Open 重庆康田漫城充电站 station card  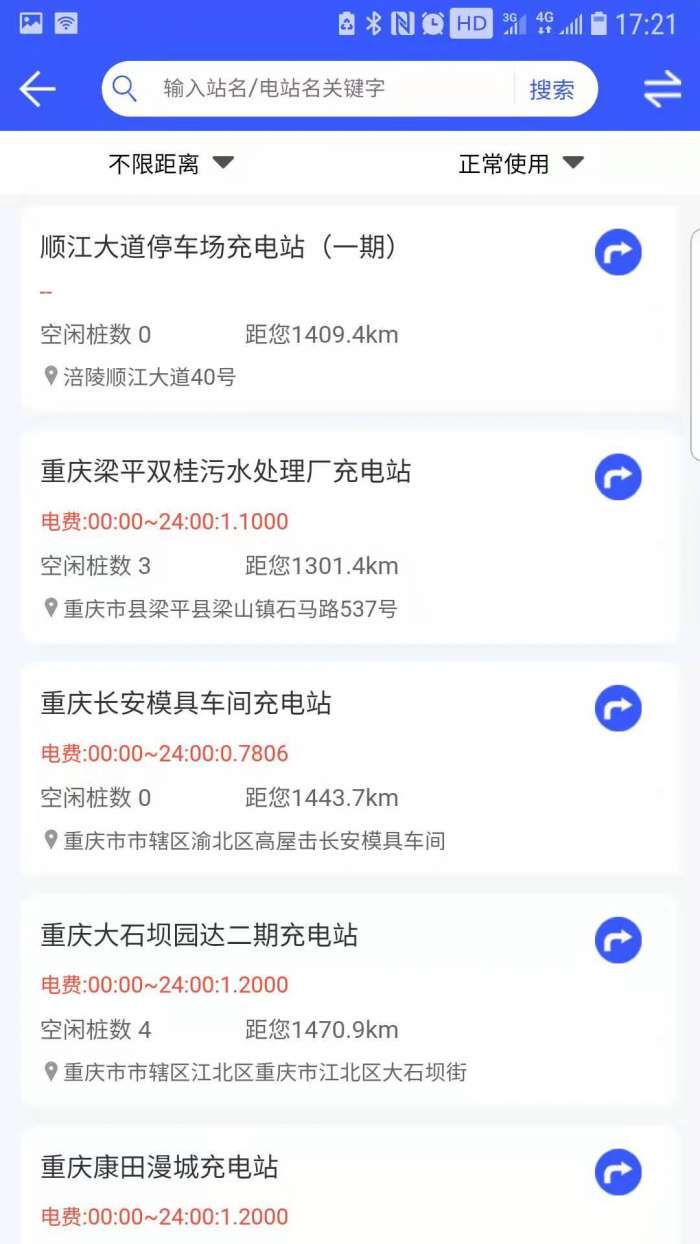[300, 1190]
